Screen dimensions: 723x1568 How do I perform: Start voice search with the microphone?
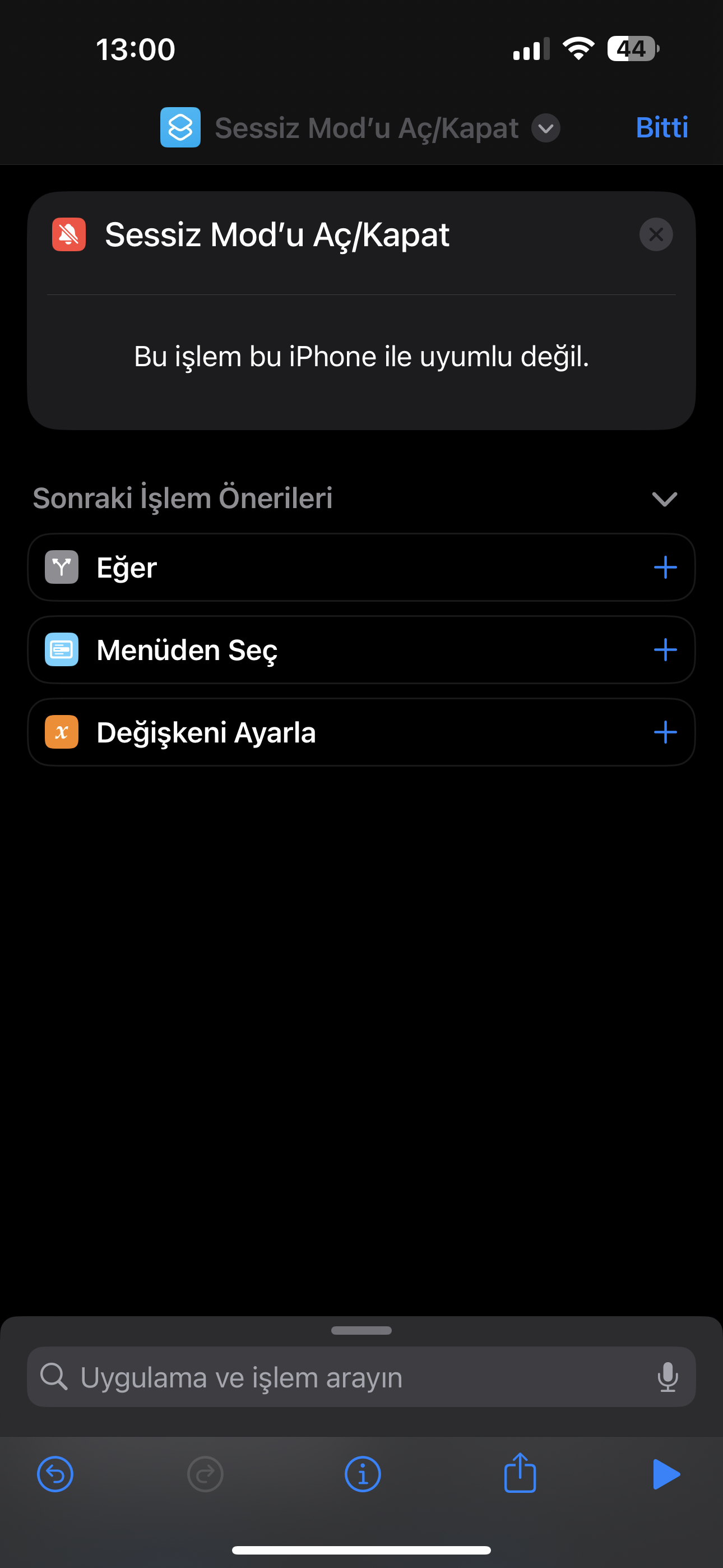tap(668, 1377)
